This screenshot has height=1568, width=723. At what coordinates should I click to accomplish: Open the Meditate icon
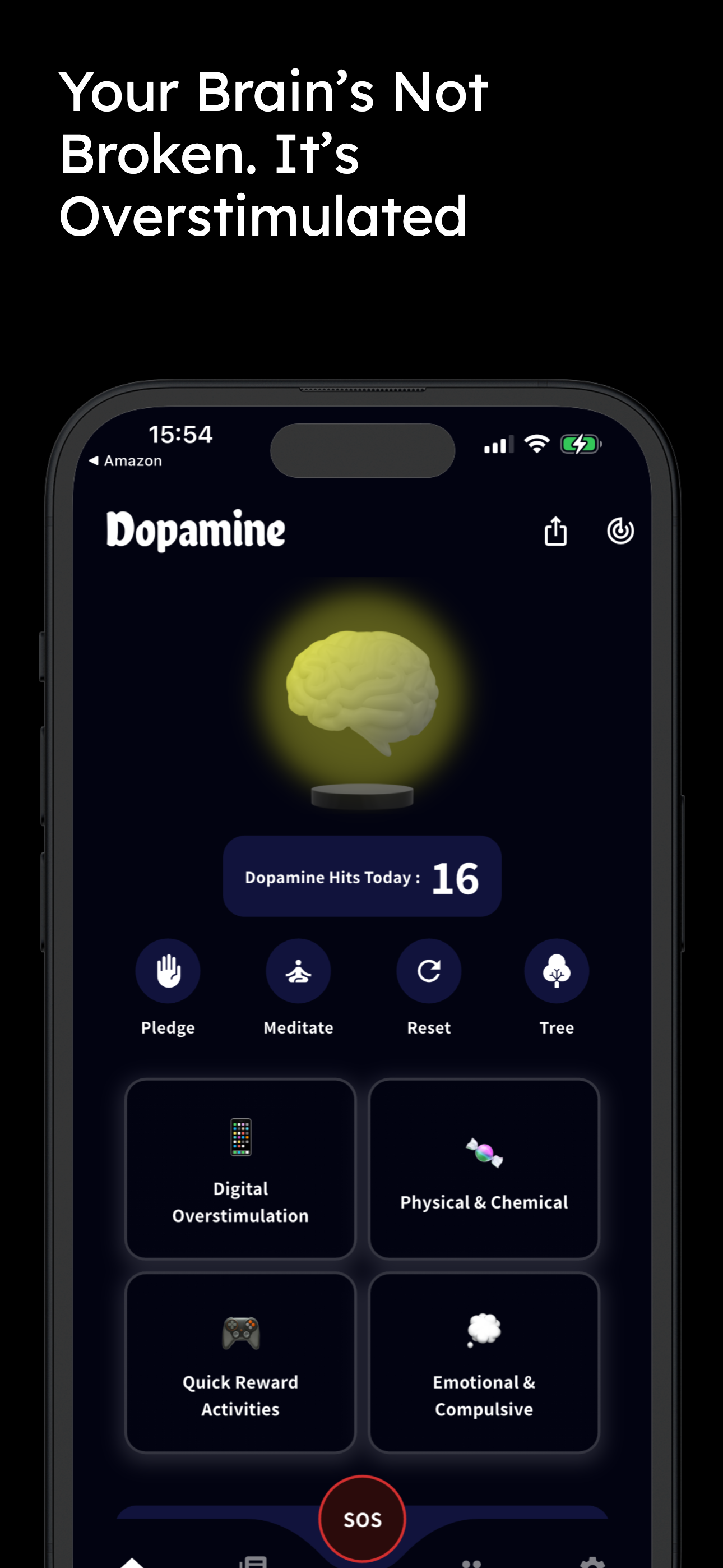click(299, 970)
